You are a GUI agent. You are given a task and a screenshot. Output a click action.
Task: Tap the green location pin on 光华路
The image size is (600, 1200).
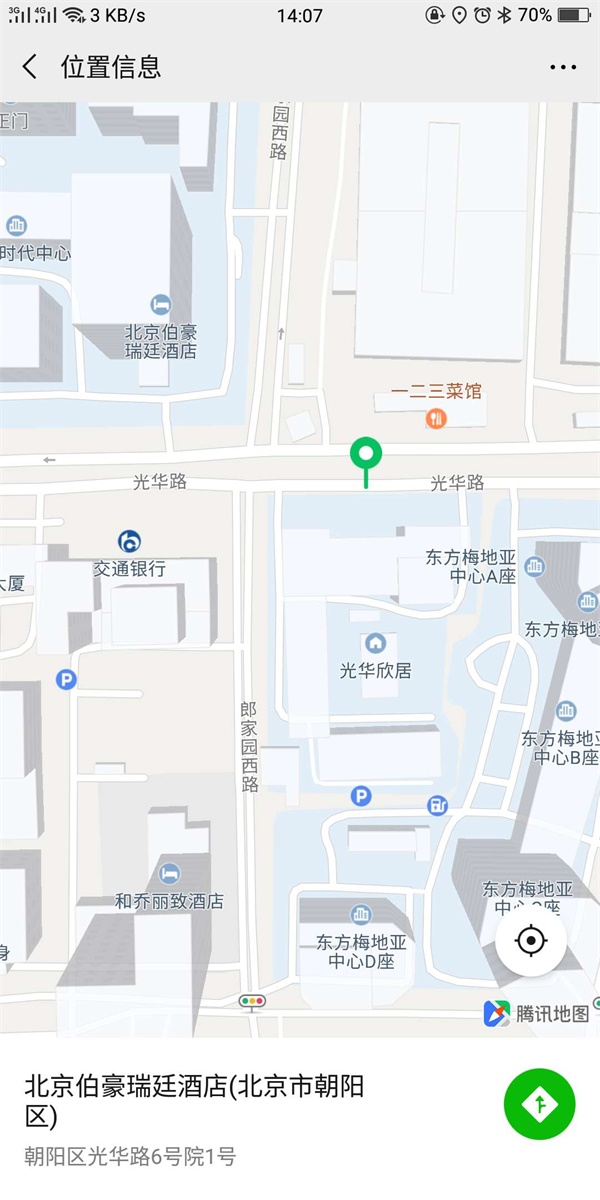pyautogui.click(x=367, y=457)
